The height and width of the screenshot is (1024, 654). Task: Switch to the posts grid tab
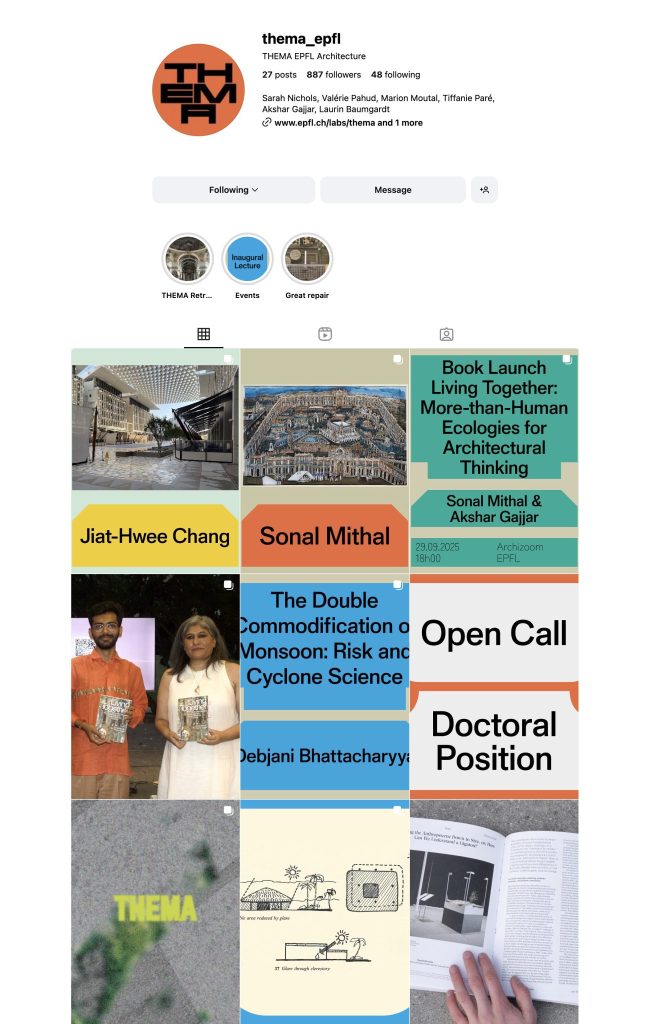click(204, 334)
